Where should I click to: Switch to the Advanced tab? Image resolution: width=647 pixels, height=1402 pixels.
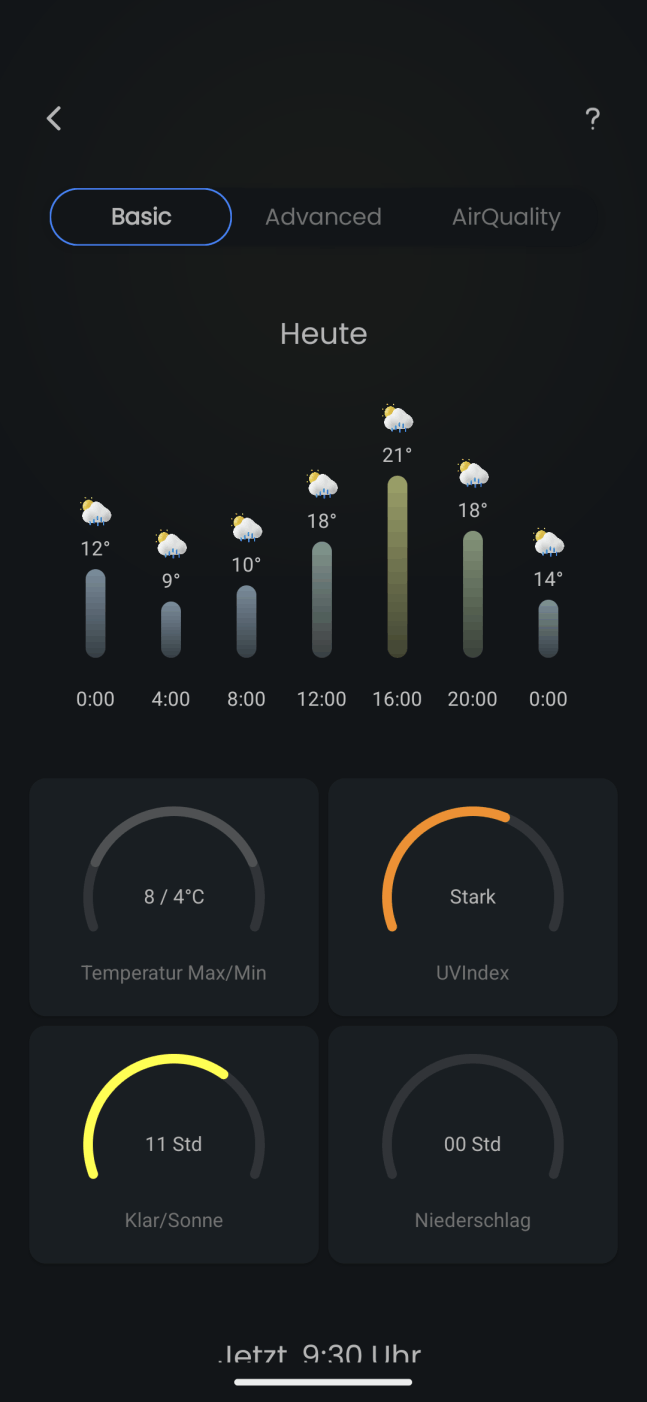(323, 217)
